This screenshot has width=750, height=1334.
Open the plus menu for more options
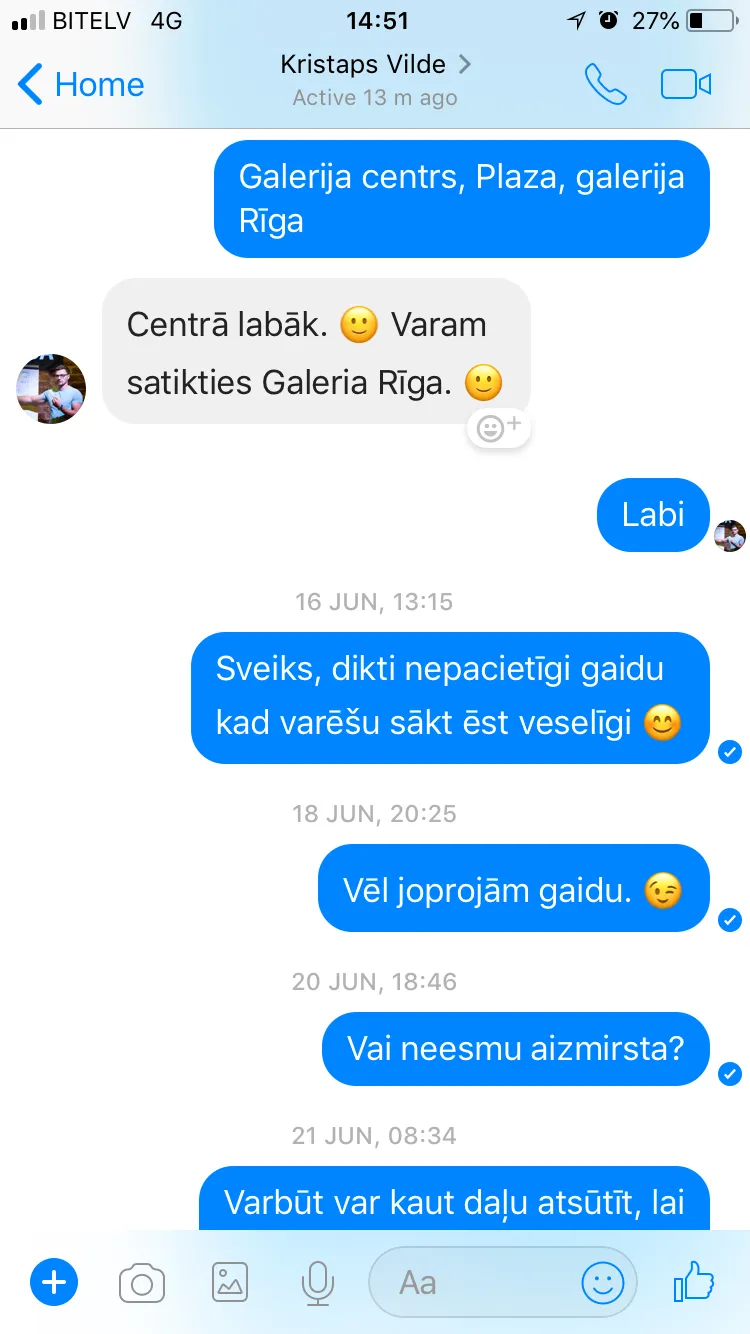click(x=54, y=1282)
